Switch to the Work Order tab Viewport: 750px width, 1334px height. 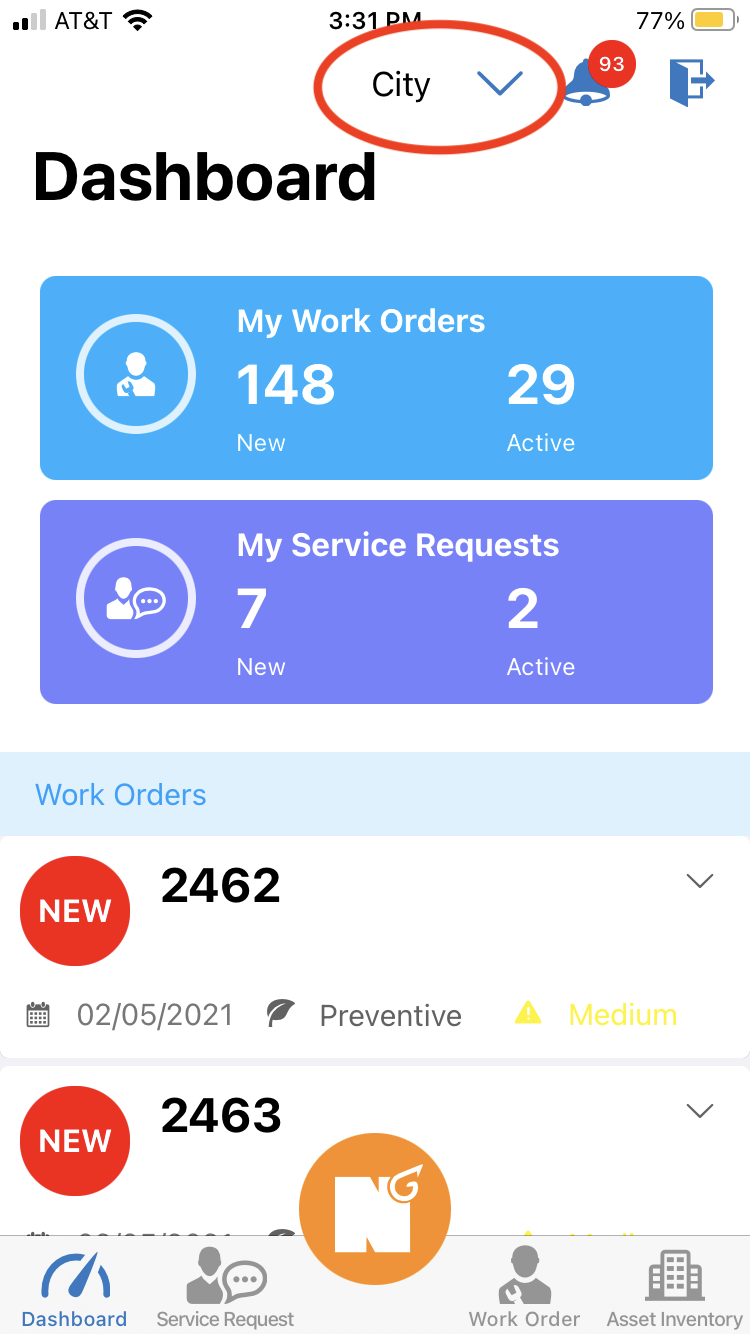coord(524,1290)
